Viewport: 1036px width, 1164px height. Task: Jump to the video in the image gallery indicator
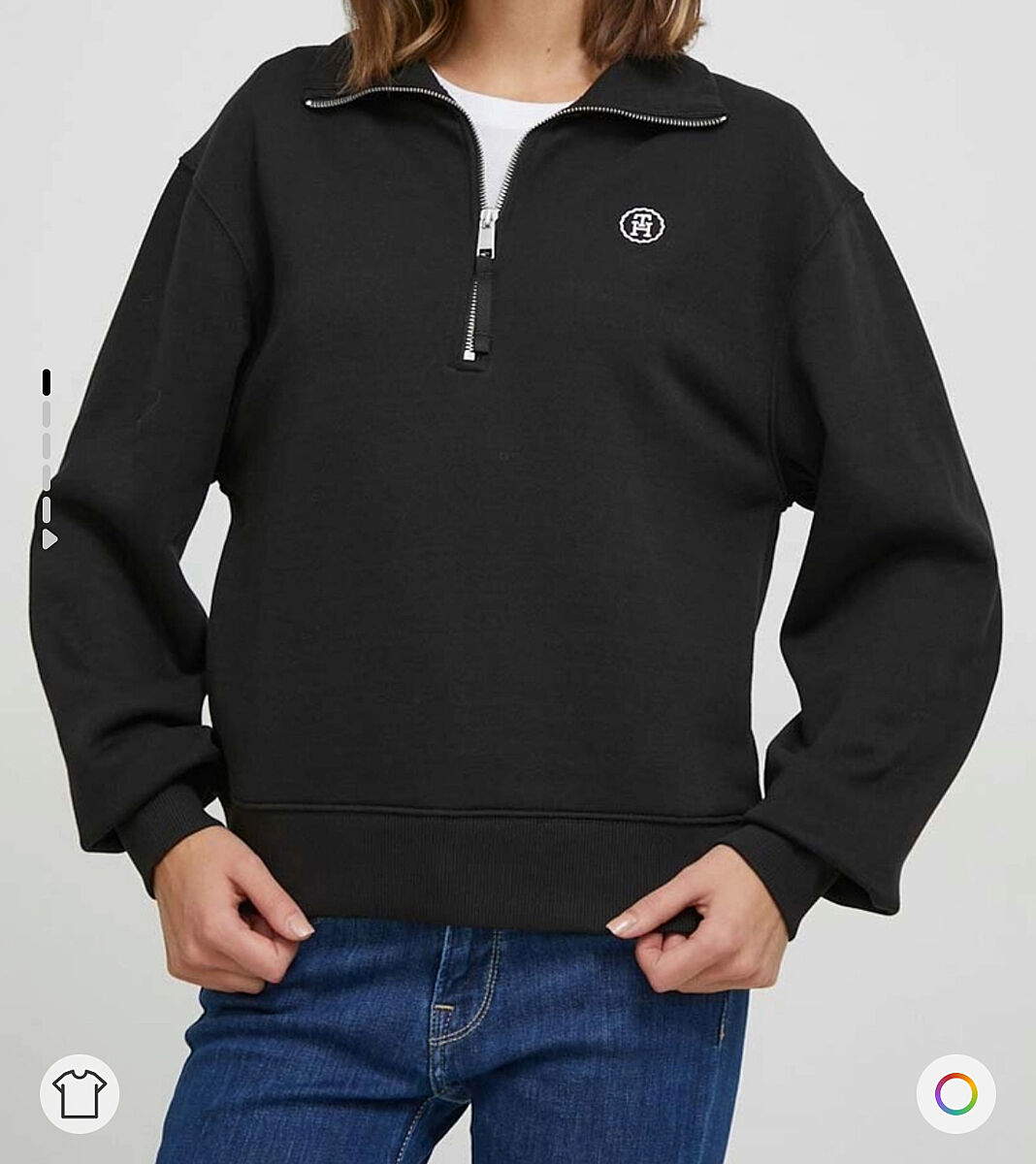click(49, 539)
